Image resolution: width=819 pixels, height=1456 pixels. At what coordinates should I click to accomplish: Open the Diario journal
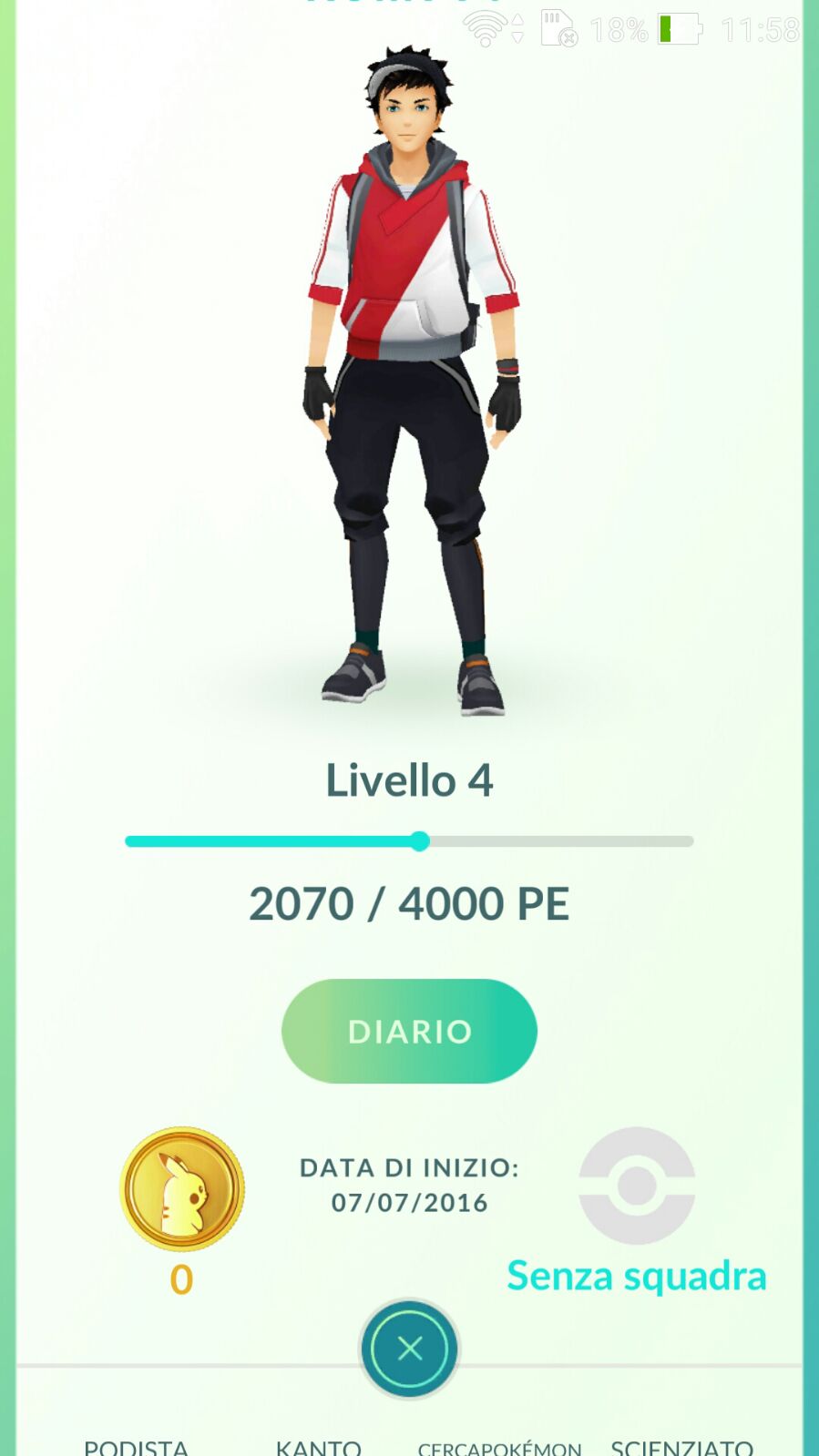point(409,1031)
